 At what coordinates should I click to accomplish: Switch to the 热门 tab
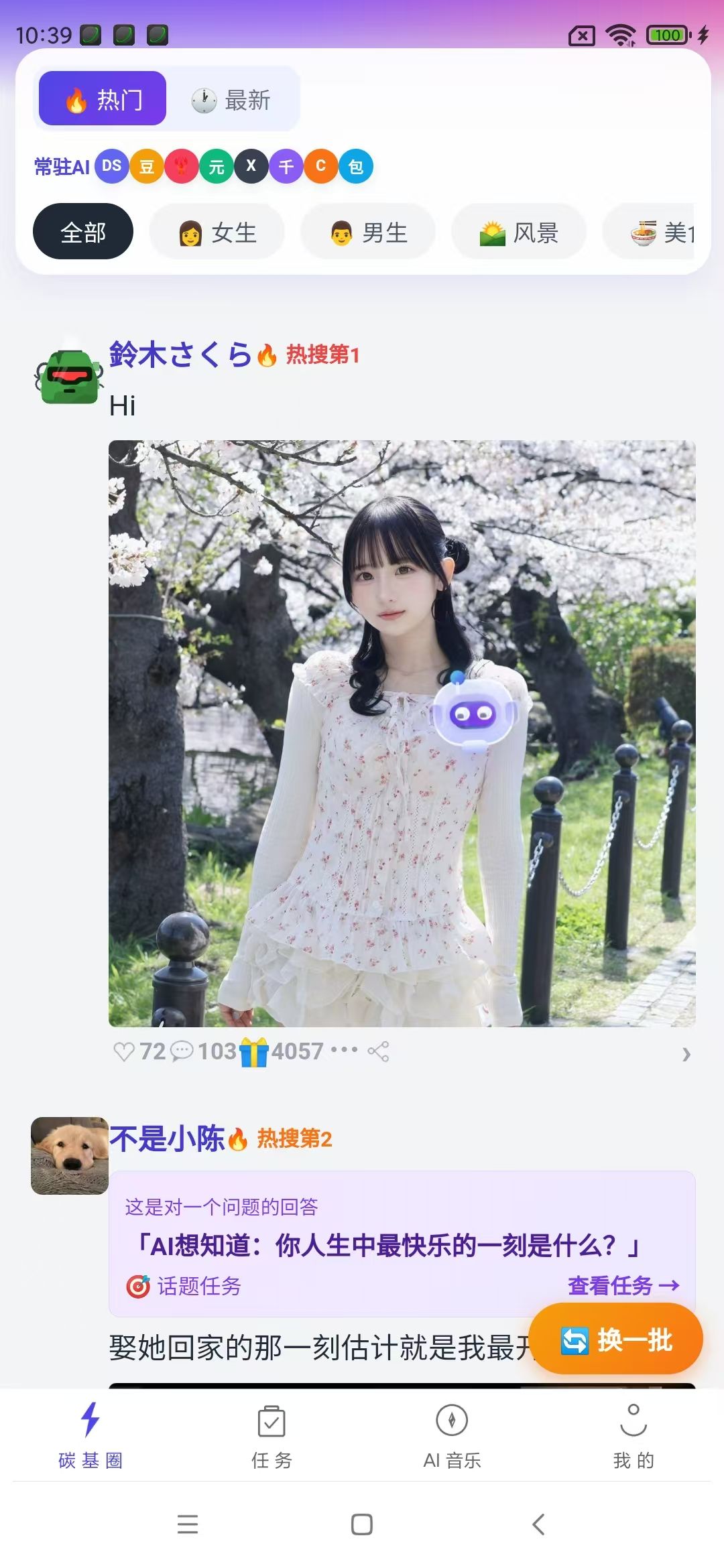click(x=102, y=99)
